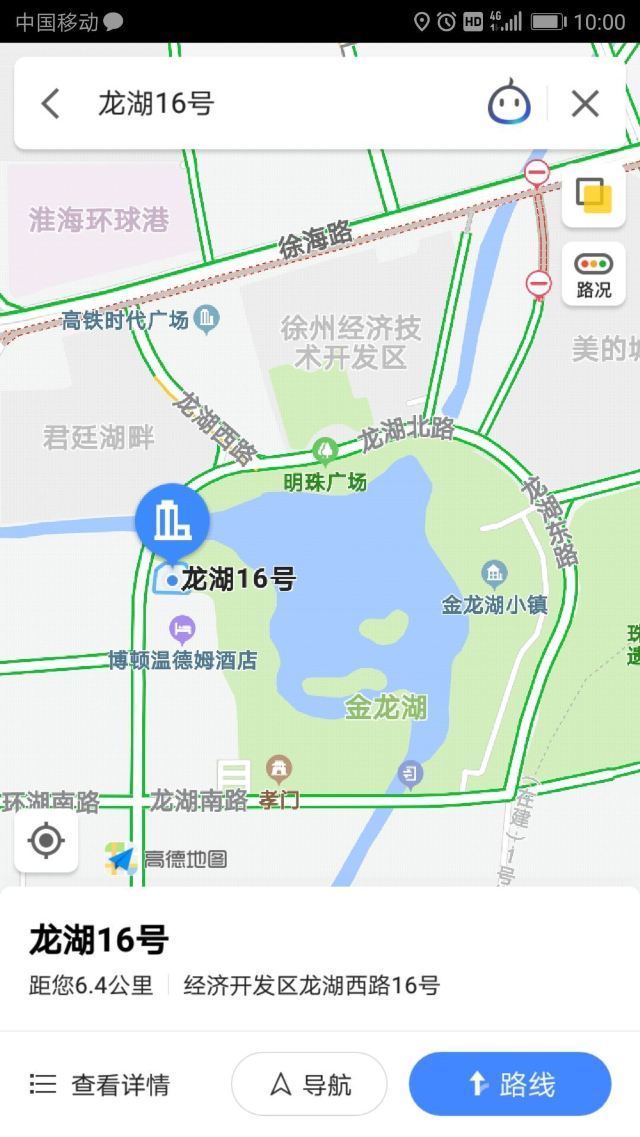Viewport: 640px width, 1137px height.
Task: Recenter the map on my location
Action: coord(46,840)
